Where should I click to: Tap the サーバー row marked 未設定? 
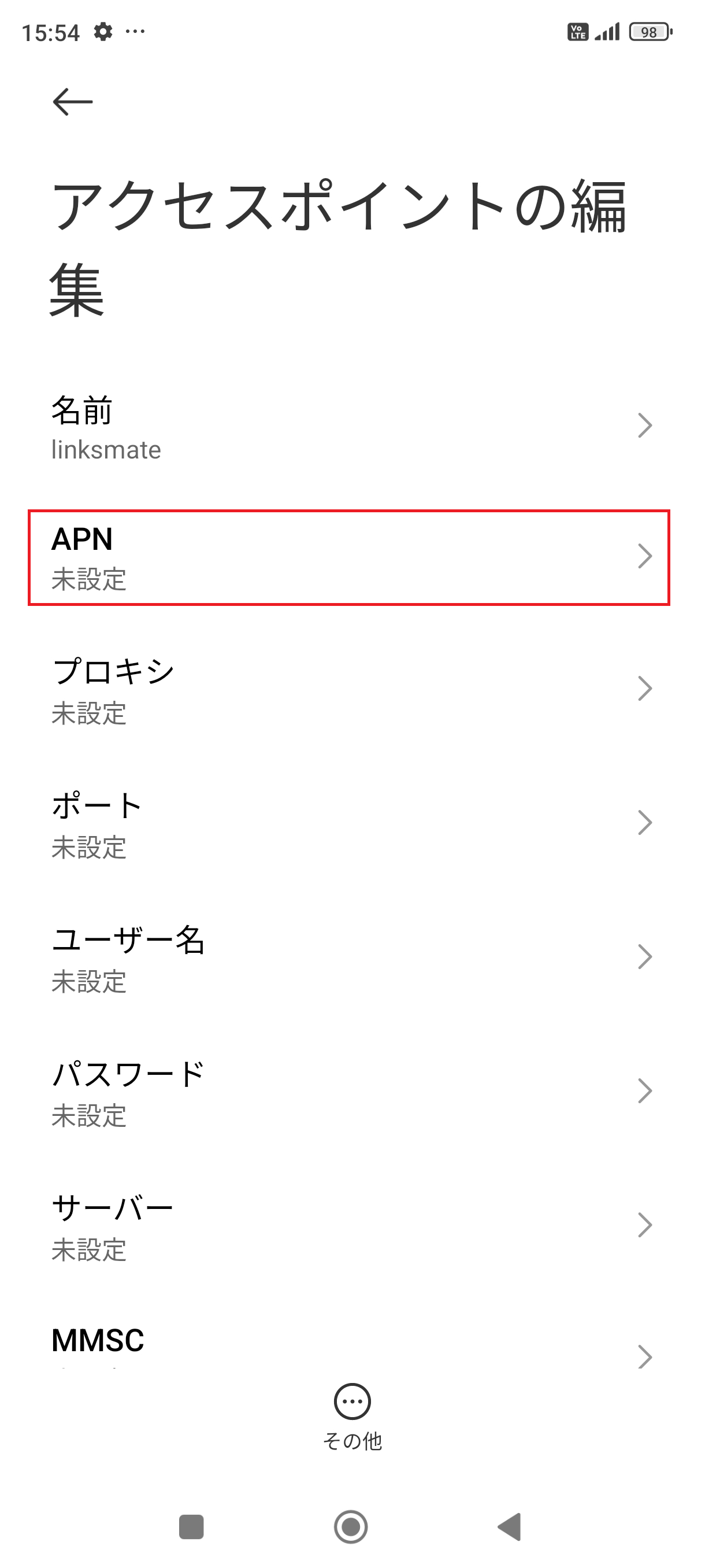[351, 1225]
